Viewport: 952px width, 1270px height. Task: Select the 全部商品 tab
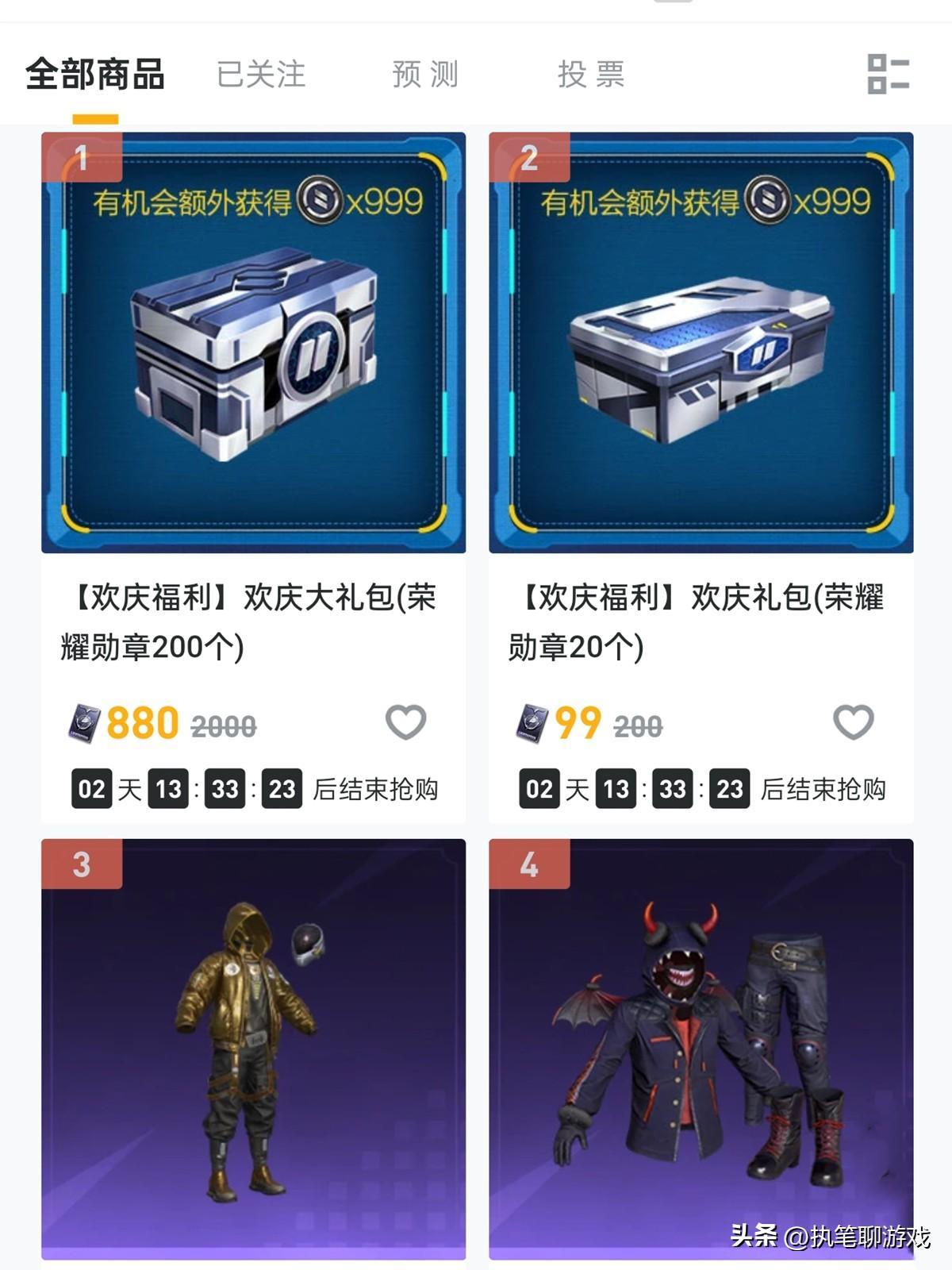coord(95,75)
